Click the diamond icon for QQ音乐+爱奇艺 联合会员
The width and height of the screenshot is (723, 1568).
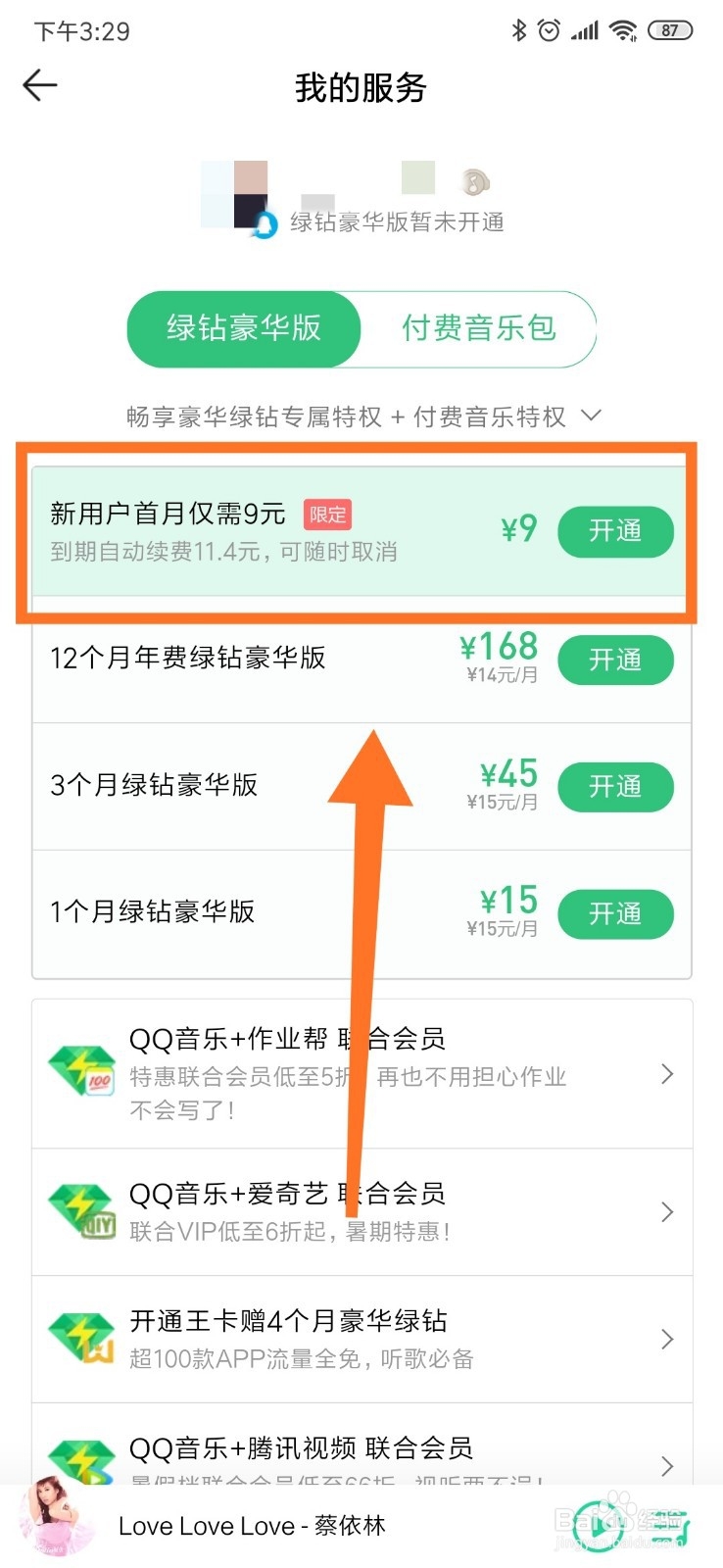click(80, 1212)
